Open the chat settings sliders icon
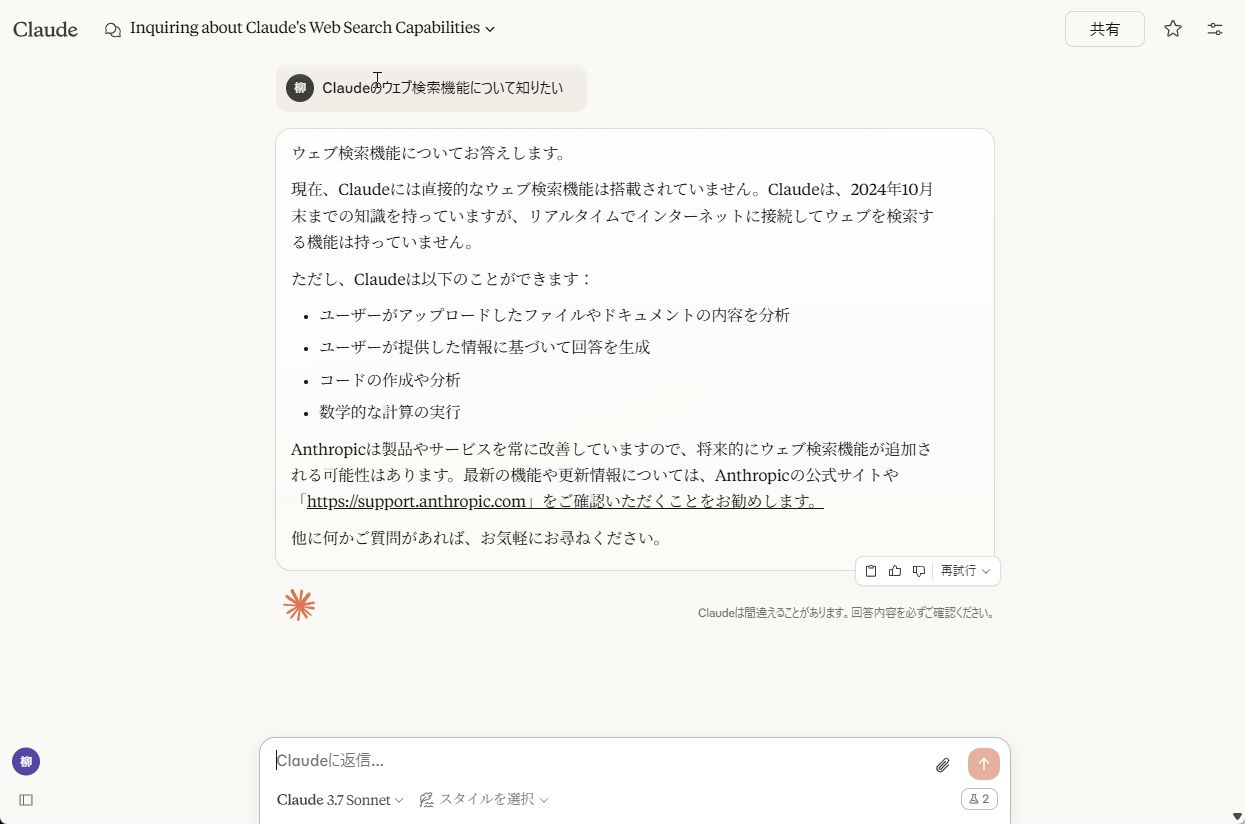Viewport: 1245px width, 824px height. 1215,29
